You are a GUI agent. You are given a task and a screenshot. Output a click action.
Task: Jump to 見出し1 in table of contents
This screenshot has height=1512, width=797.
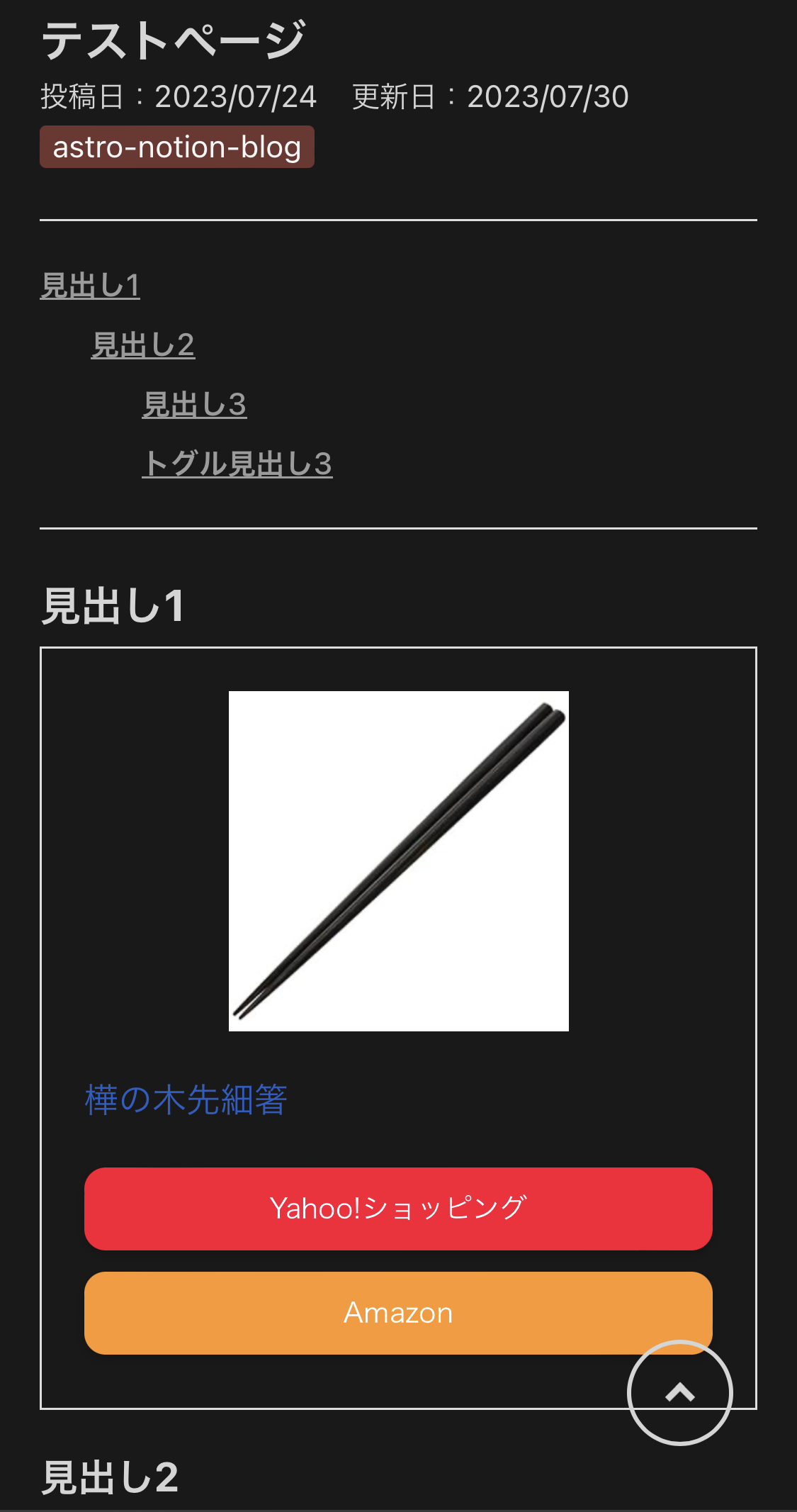coord(90,286)
